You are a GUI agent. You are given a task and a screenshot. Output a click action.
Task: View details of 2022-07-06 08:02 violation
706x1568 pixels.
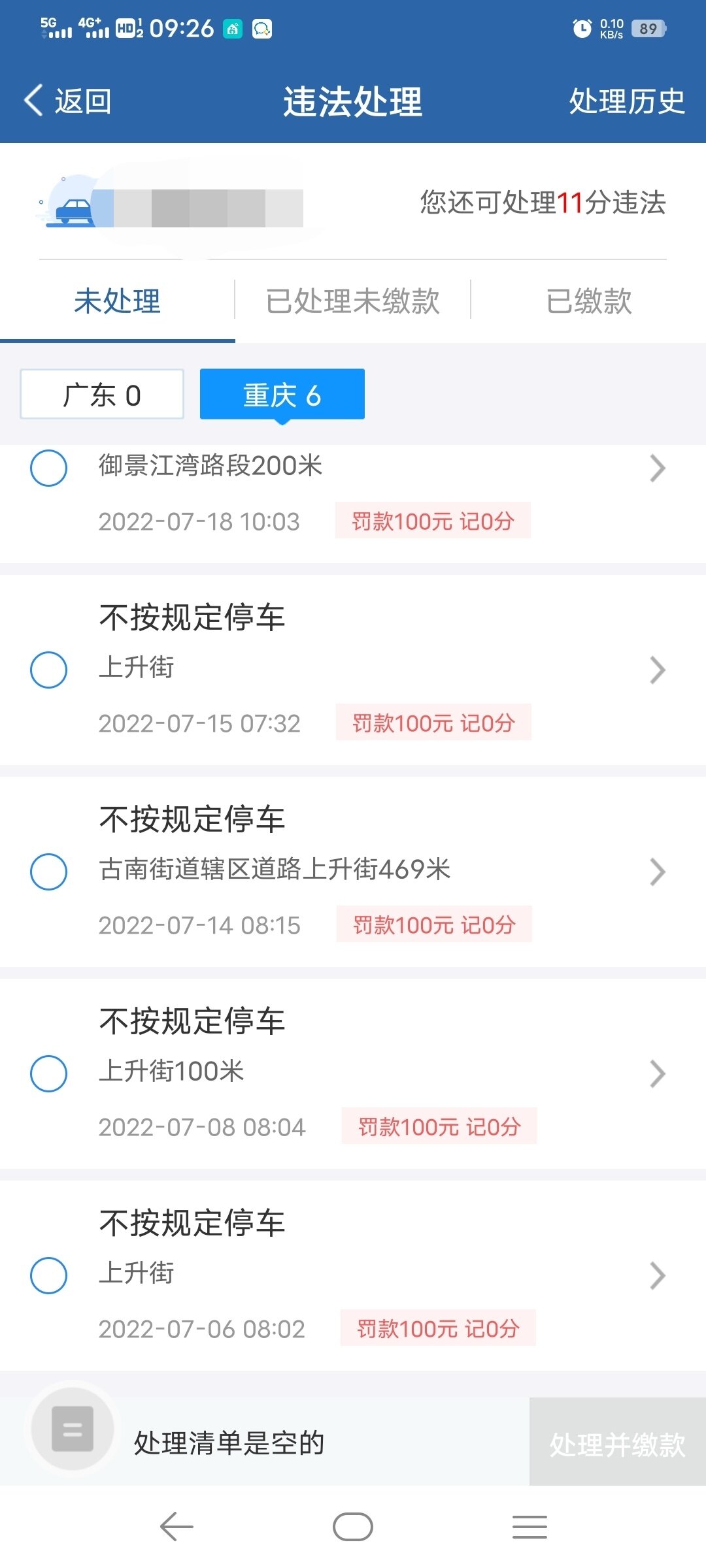[x=657, y=1275]
